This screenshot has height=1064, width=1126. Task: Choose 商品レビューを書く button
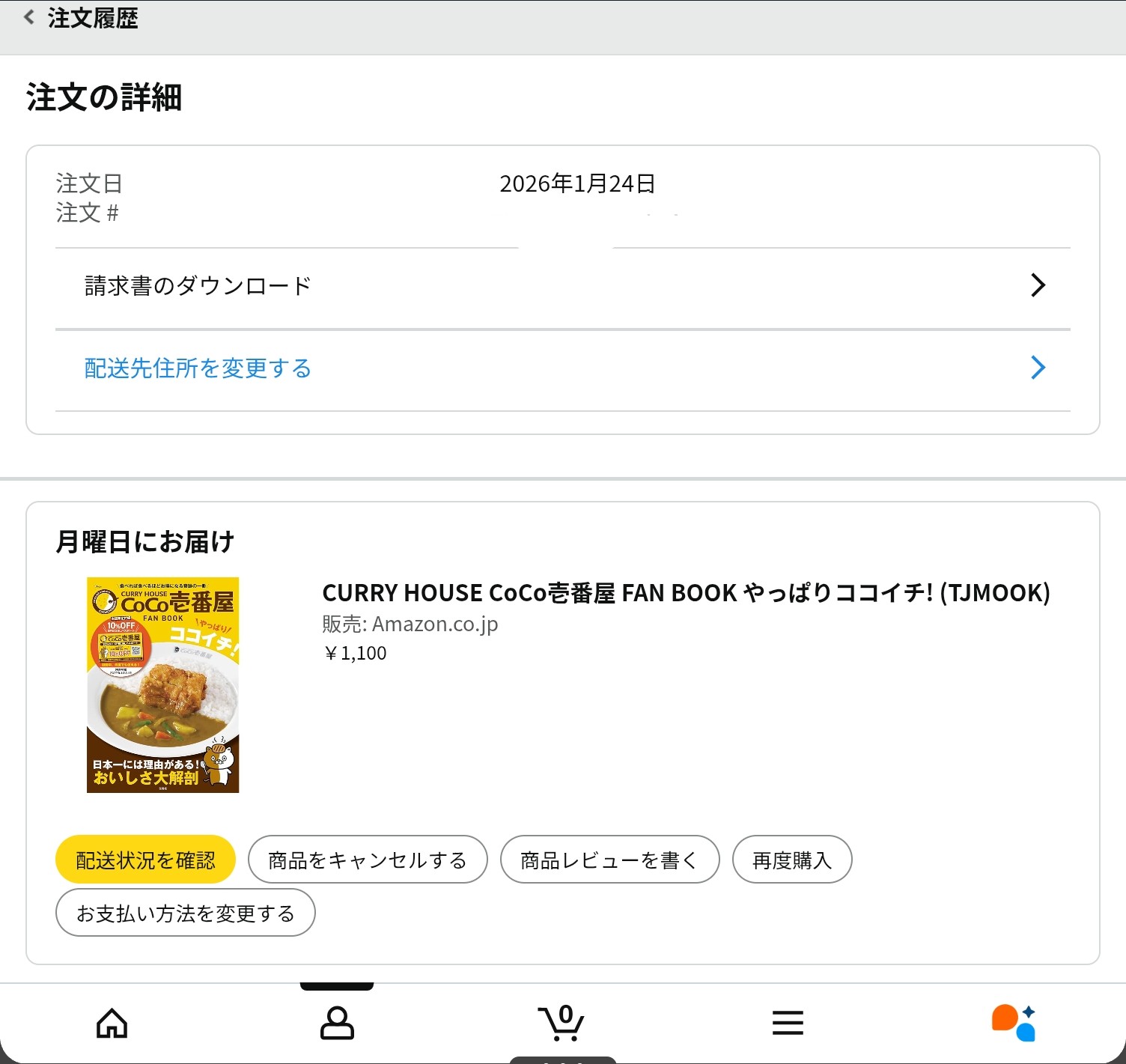click(x=609, y=860)
